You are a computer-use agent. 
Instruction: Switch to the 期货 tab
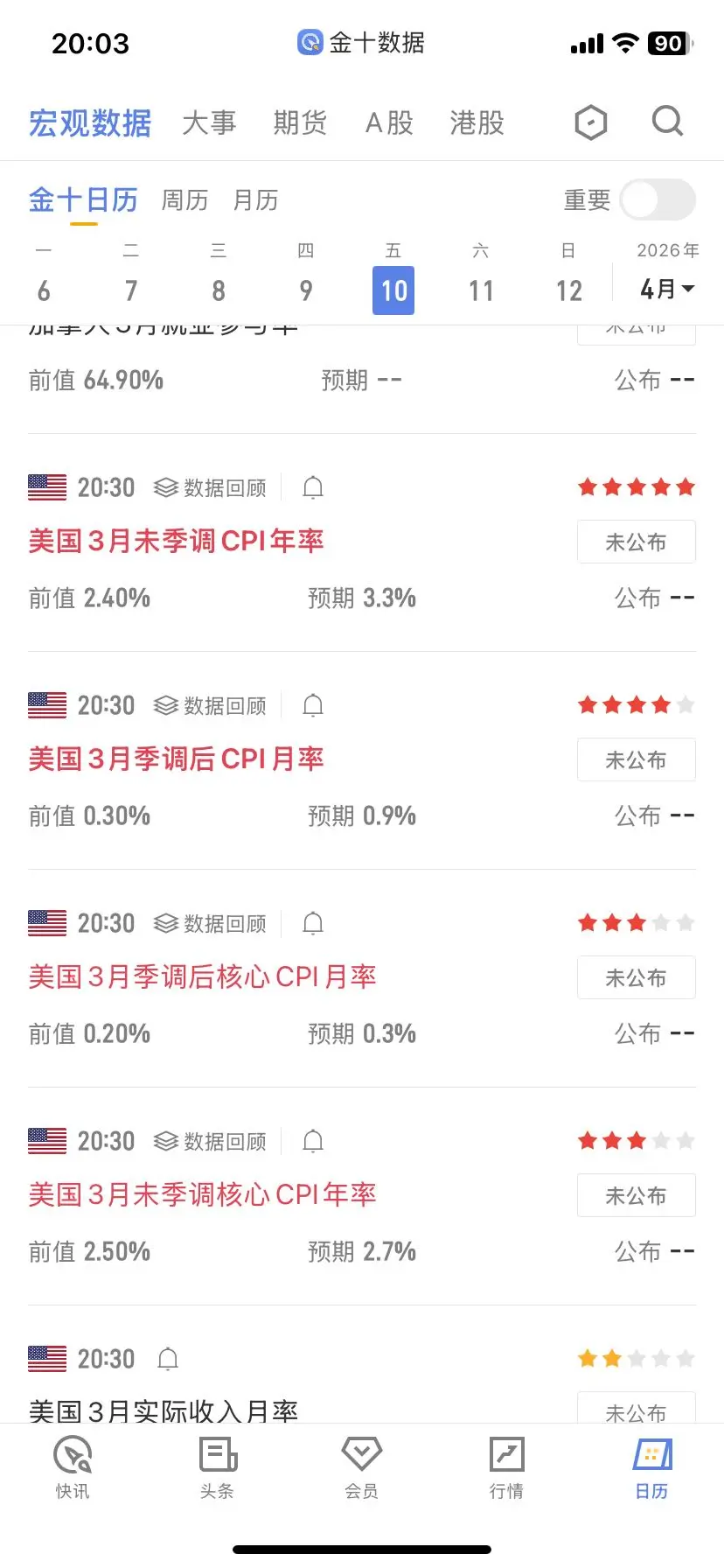click(x=300, y=122)
